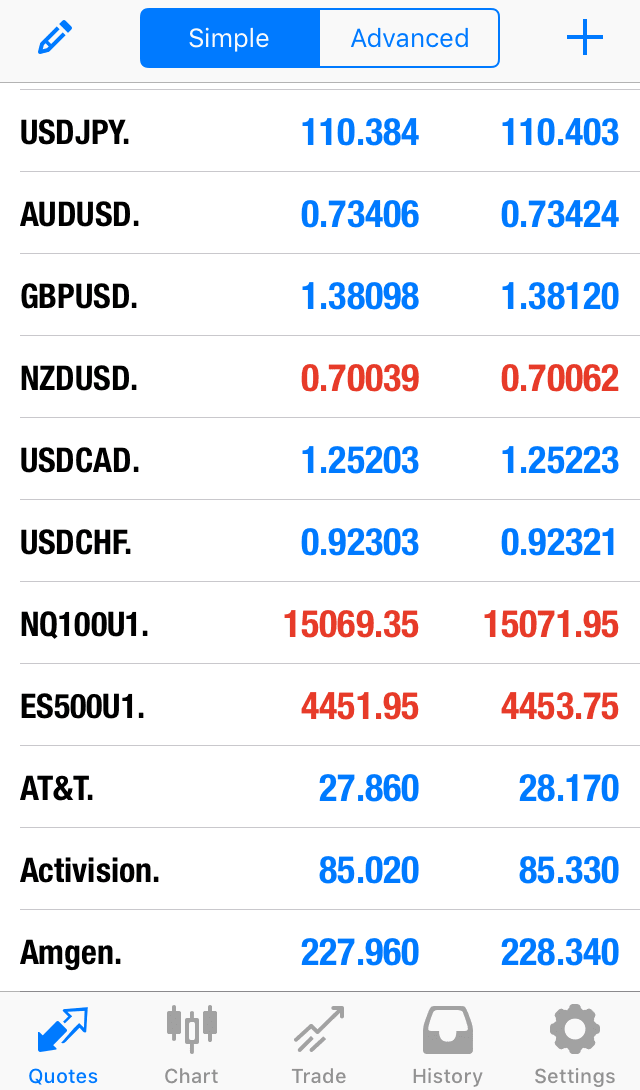
Task: Open the GBPUSD quote row
Action: tap(320, 296)
